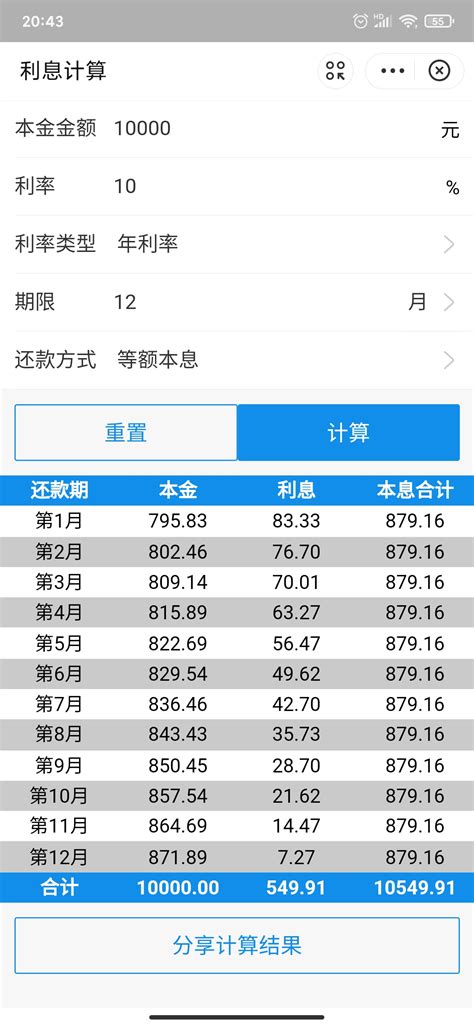
Task: Open the three-dot overflow menu
Action: click(392, 71)
